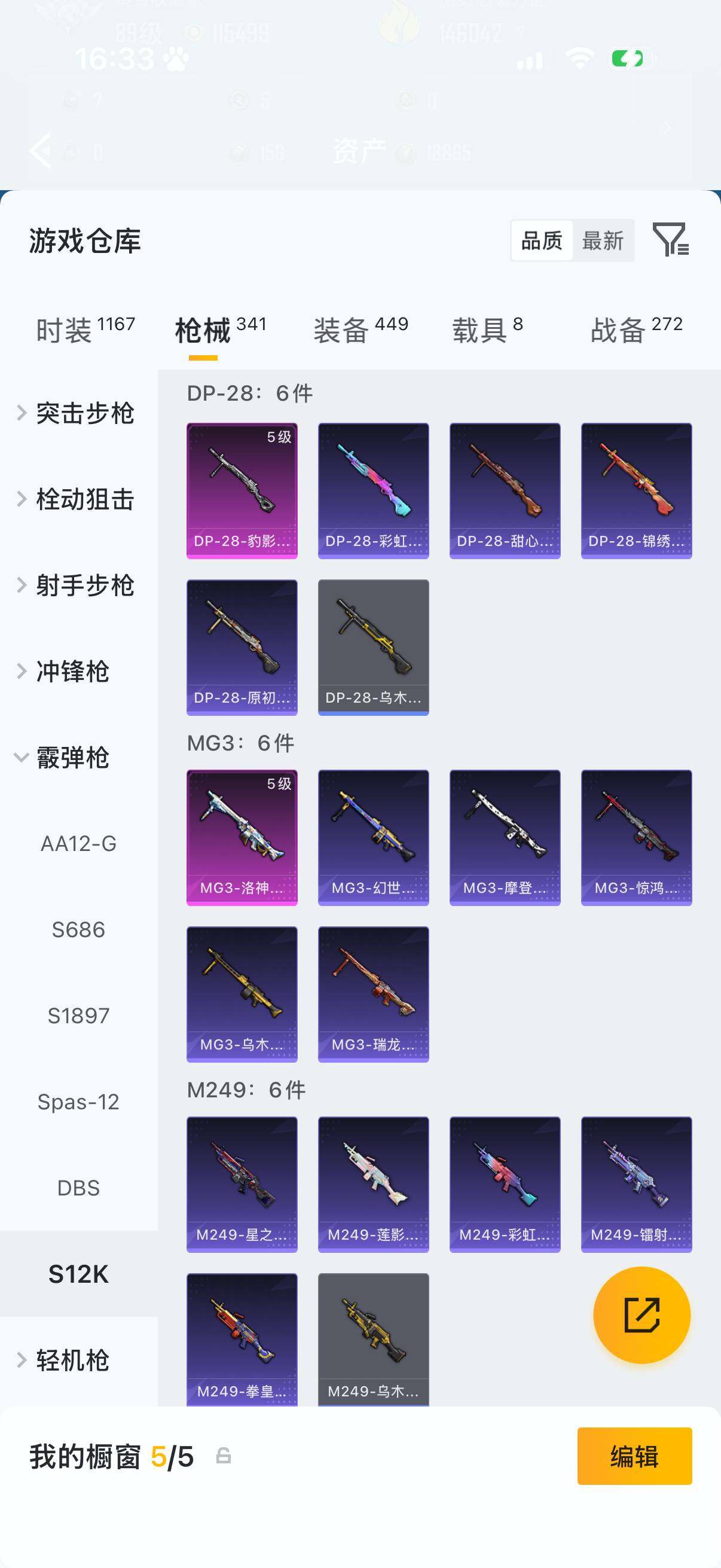Select AA12-G in the sidebar
Viewport: 721px width, 1568px height.
[78, 844]
